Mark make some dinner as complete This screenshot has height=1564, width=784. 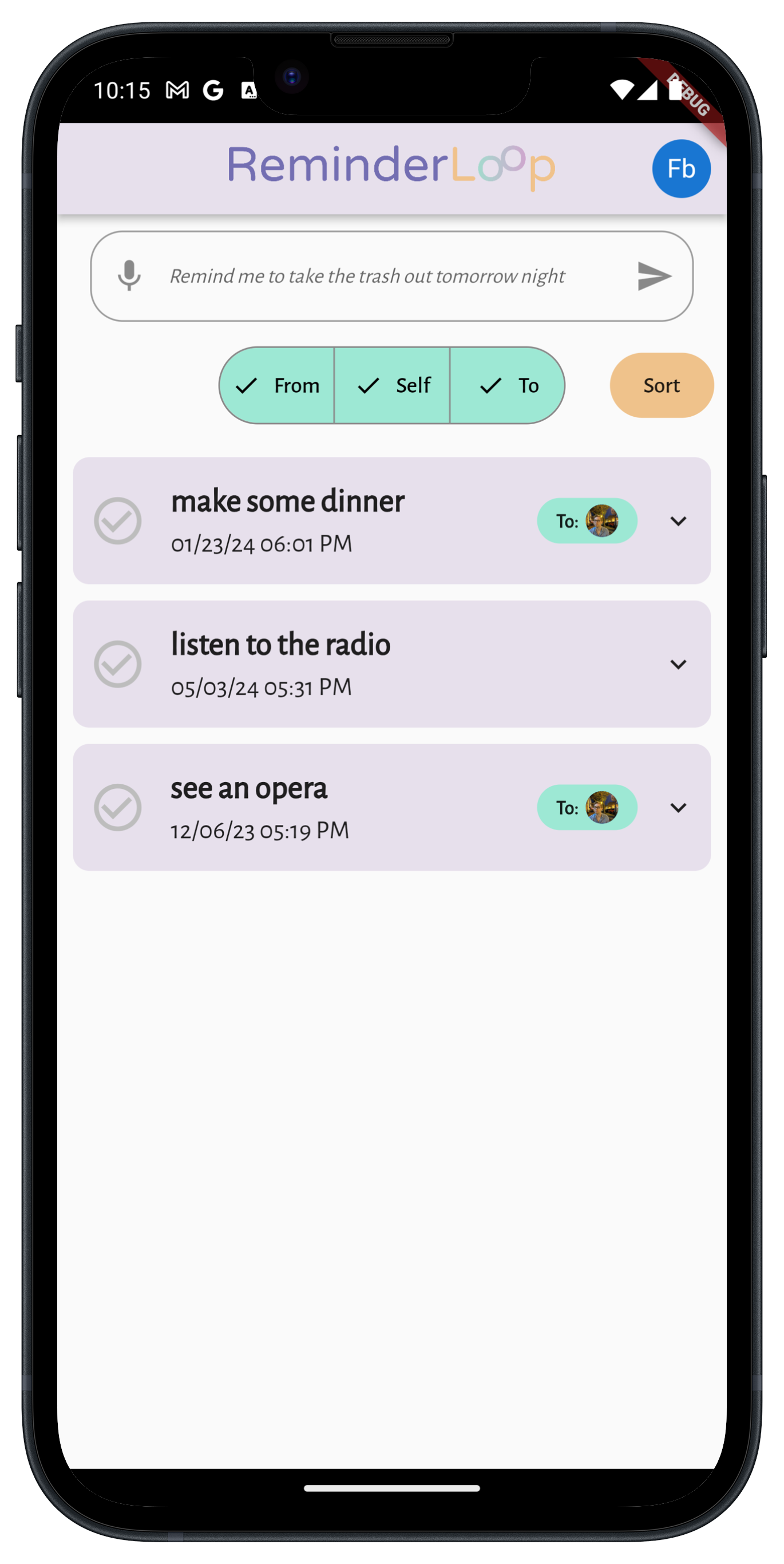pyautogui.click(x=118, y=521)
